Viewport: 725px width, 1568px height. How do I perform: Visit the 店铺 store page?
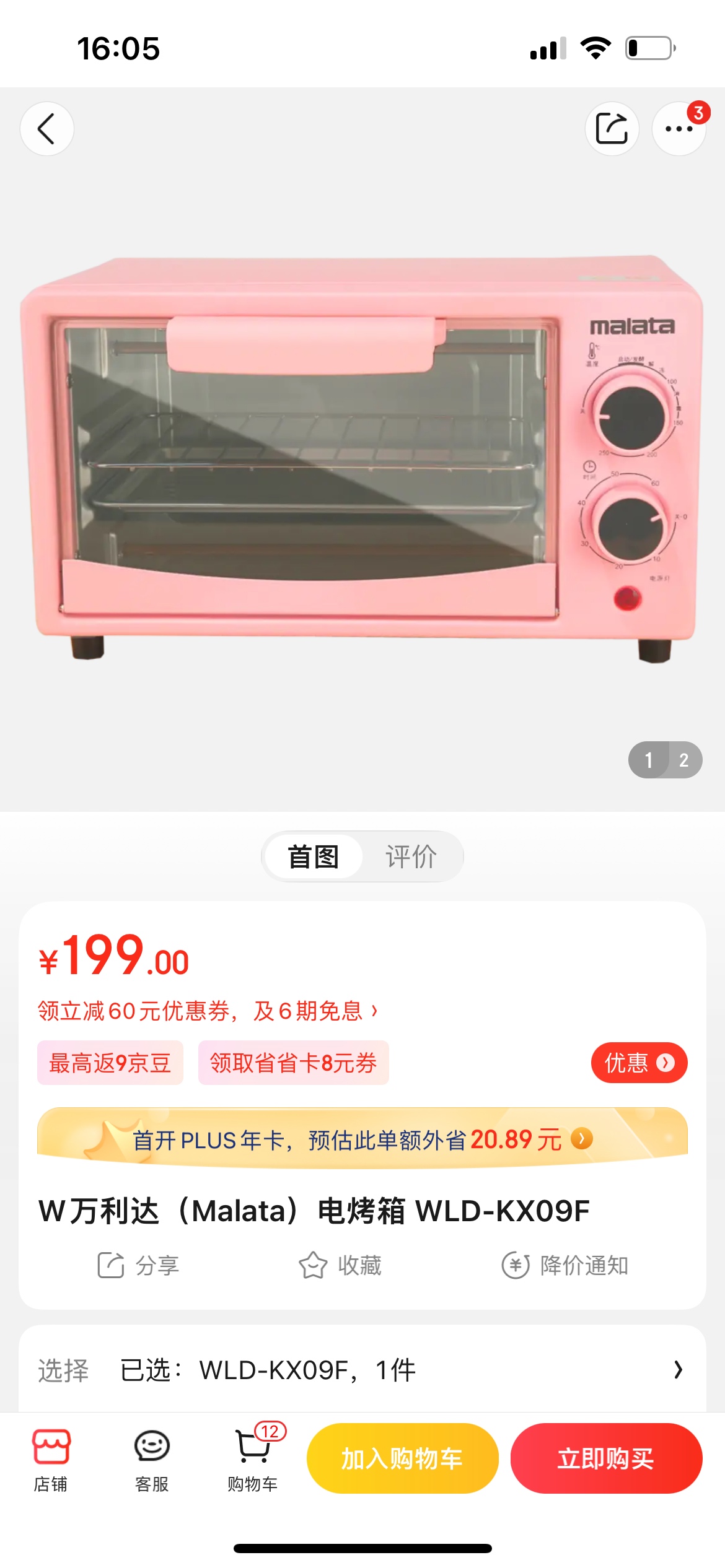coord(51,1461)
